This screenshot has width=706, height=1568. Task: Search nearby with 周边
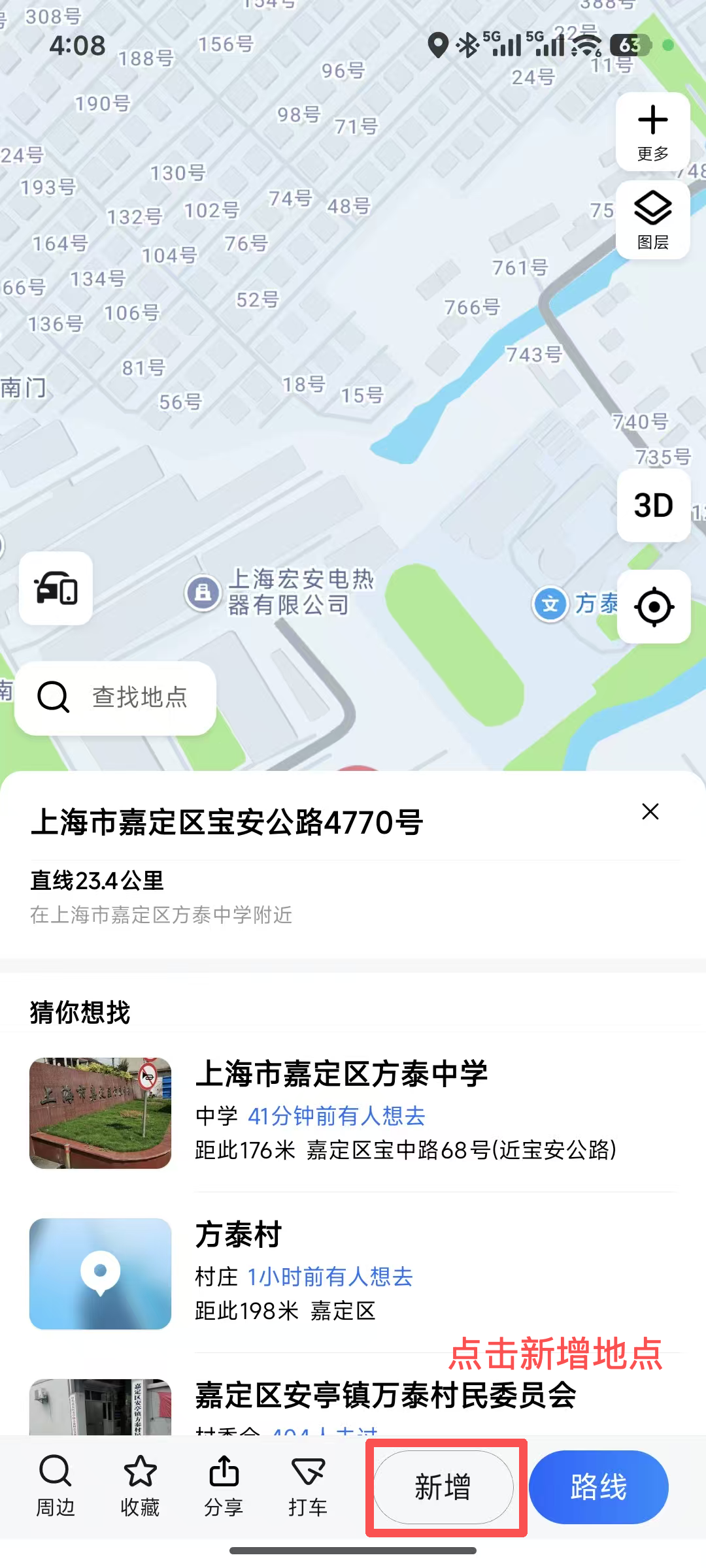pos(56,1486)
